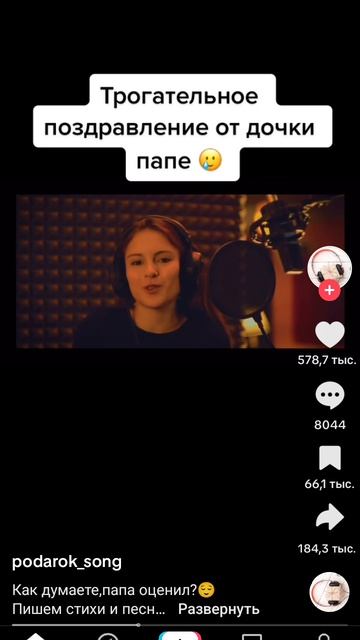The width and height of the screenshot is (360, 640).
Task: Open the spinning sound disc
Action: coord(329,592)
